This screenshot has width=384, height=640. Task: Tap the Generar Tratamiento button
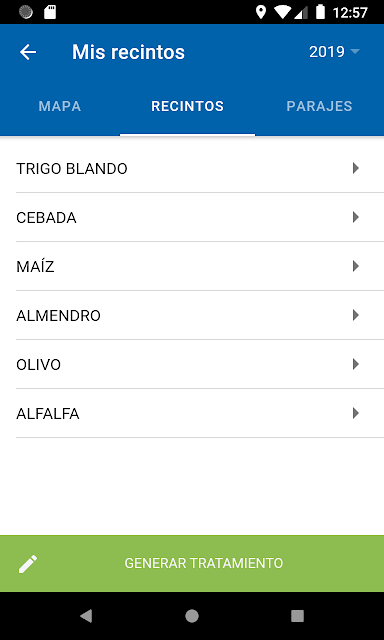192,563
